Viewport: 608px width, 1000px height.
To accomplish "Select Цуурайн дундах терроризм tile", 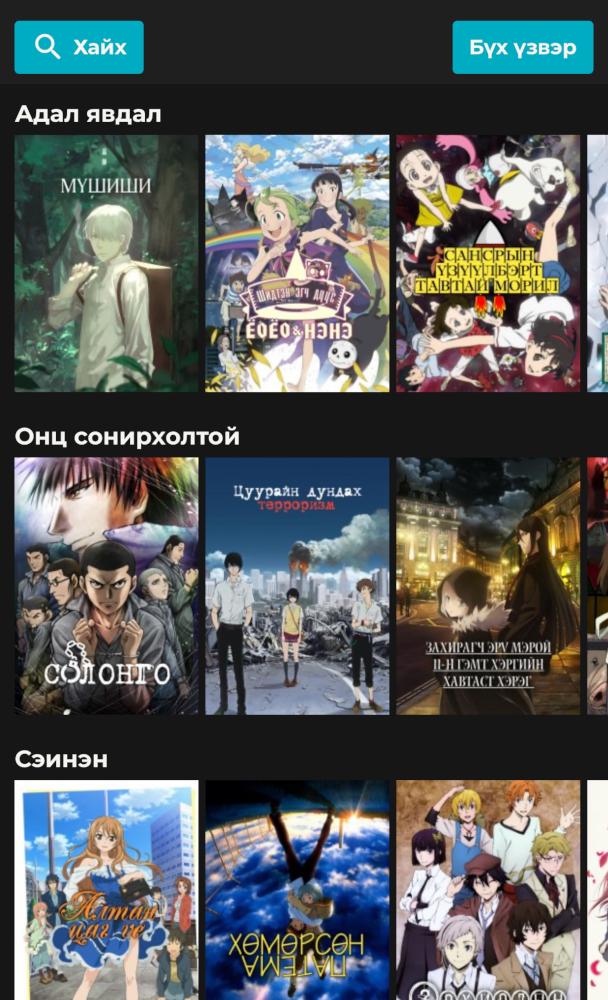I will click(x=297, y=585).
